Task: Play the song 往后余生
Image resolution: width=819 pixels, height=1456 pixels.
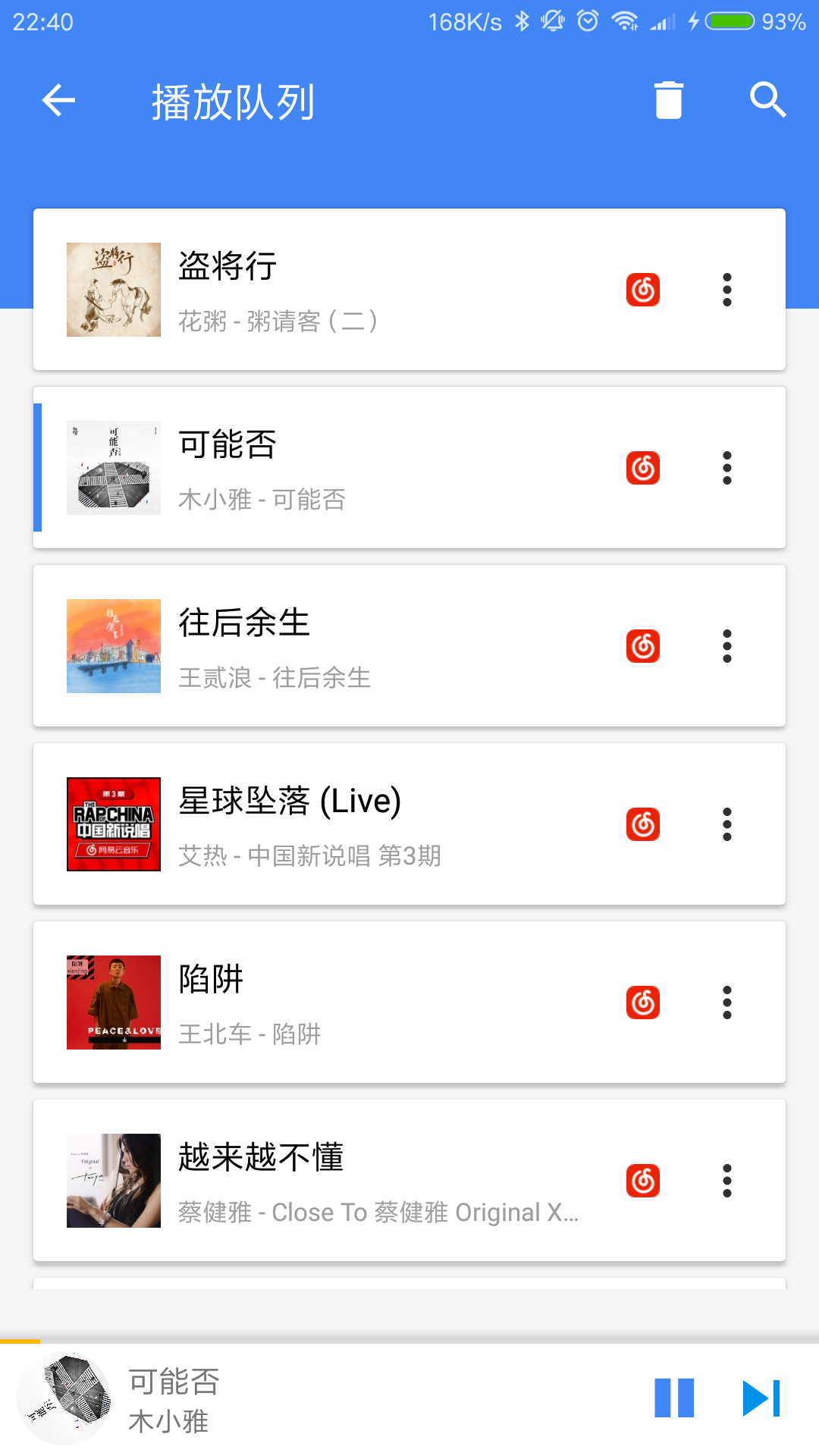Action: 341,646
